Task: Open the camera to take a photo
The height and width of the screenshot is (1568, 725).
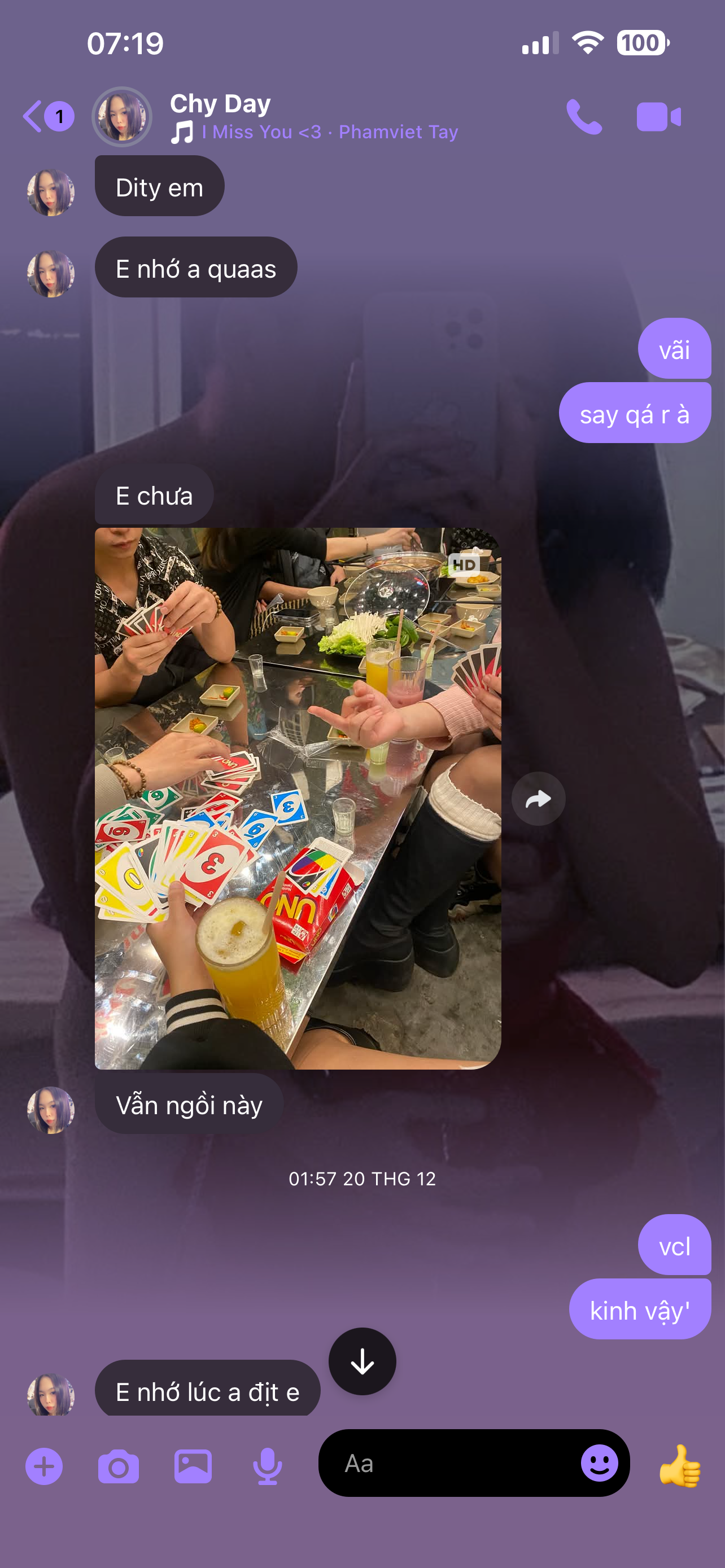Action: (118, 1466)
